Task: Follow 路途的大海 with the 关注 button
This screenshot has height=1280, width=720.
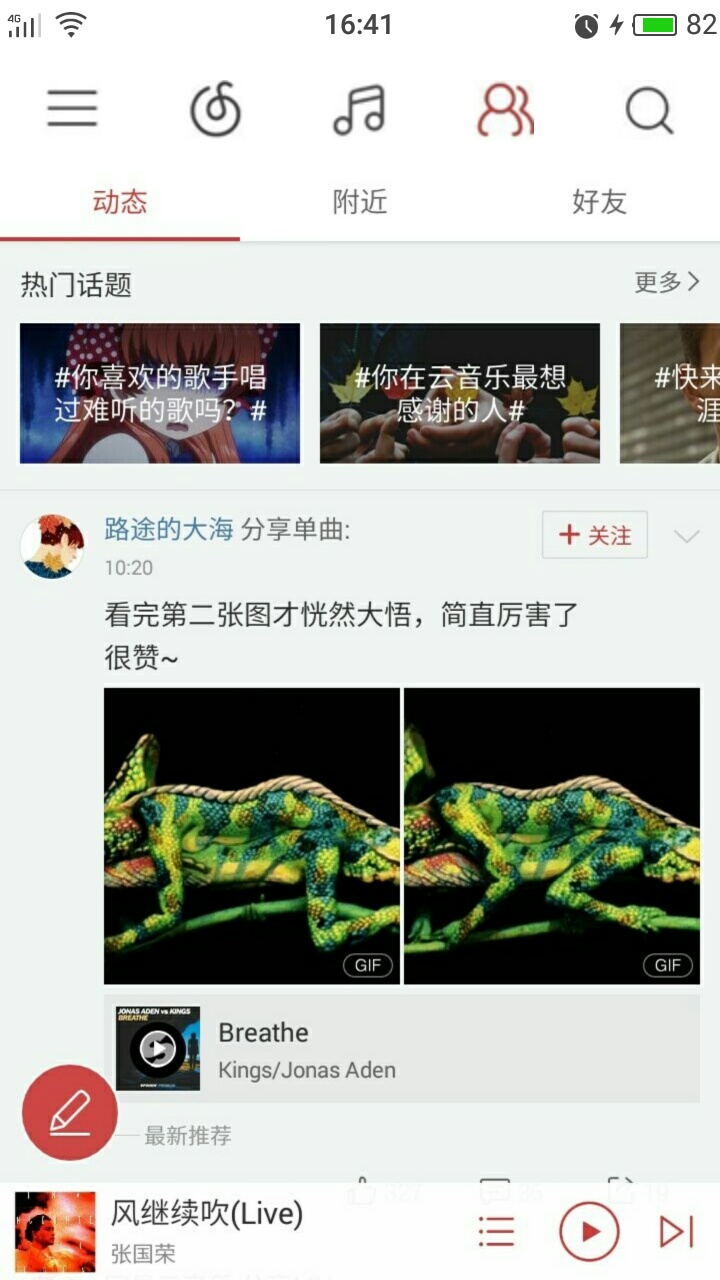Action: (x=594, y=535)
